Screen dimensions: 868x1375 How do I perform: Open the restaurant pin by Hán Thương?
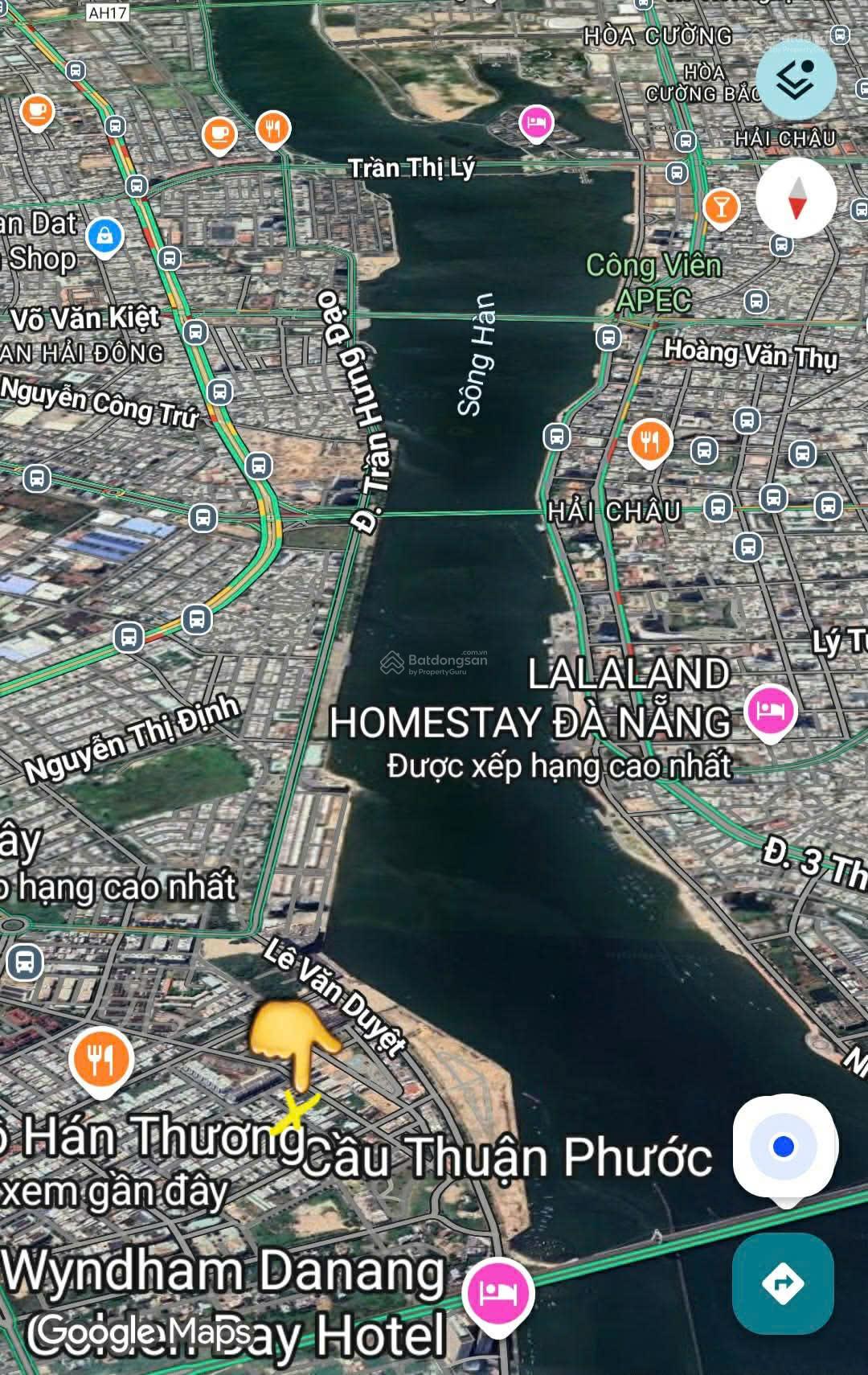[x=101, y=1058]
